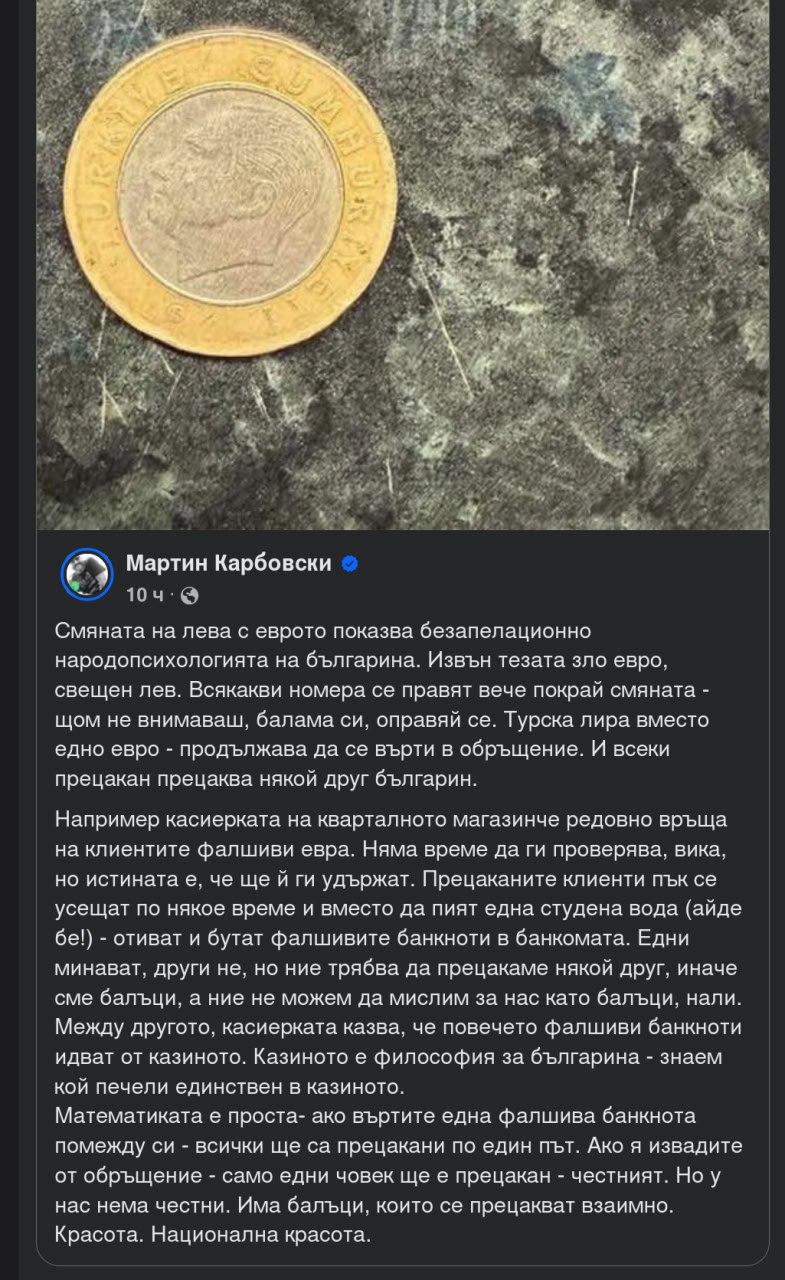Image resolution: width=785 pixels, height=1280 pixels.
Task: Open Мартин Карбовски's profile from his name
Action: pos(228,564)
